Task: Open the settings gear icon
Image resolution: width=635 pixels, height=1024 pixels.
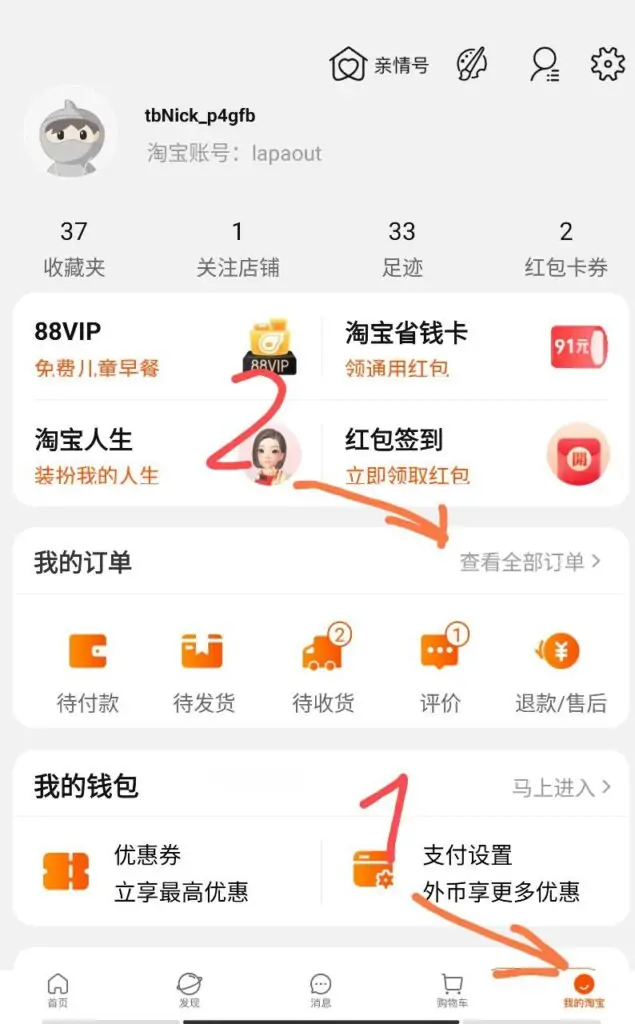Action: 608,64
